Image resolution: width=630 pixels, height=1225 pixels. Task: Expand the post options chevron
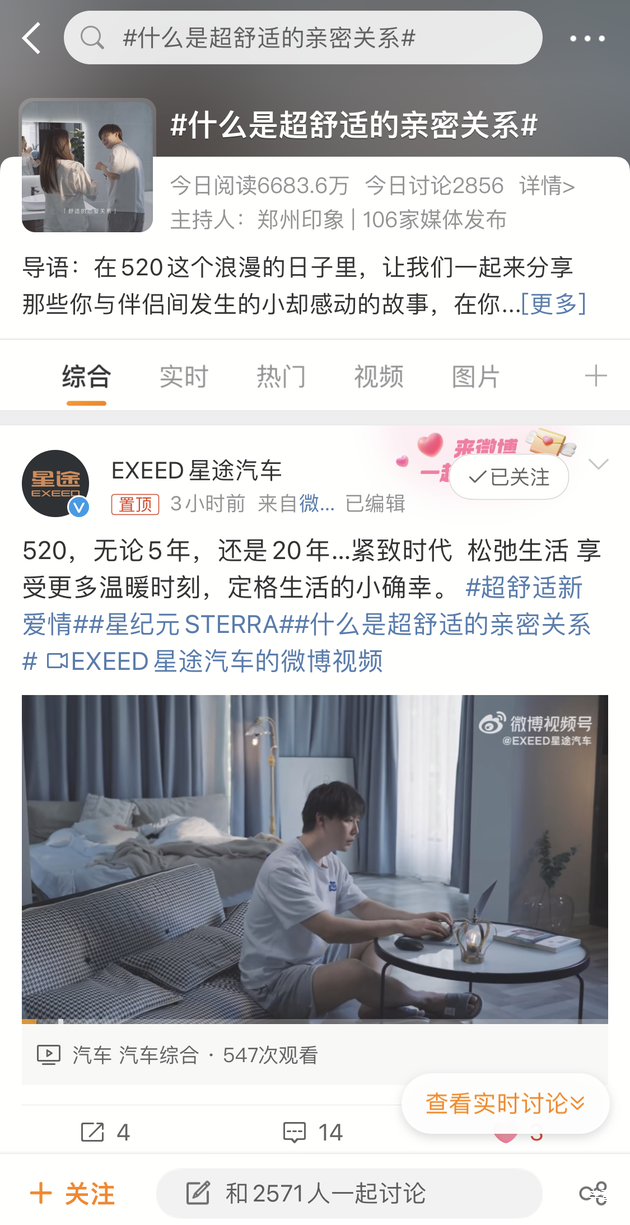(599, 465)
